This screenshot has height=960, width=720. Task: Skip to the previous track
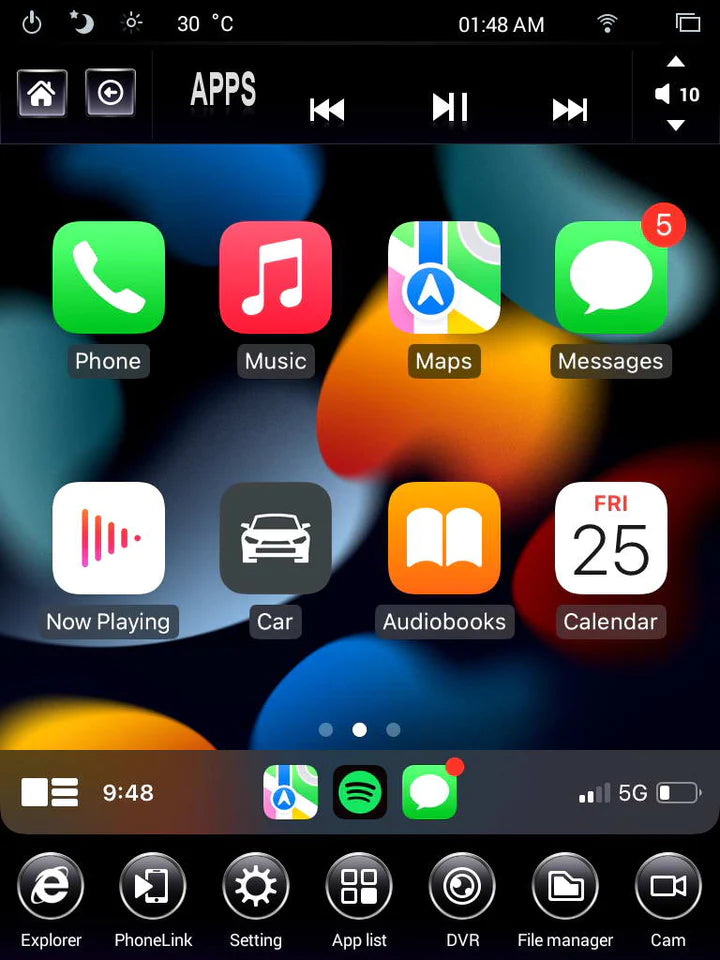(327, 109)
